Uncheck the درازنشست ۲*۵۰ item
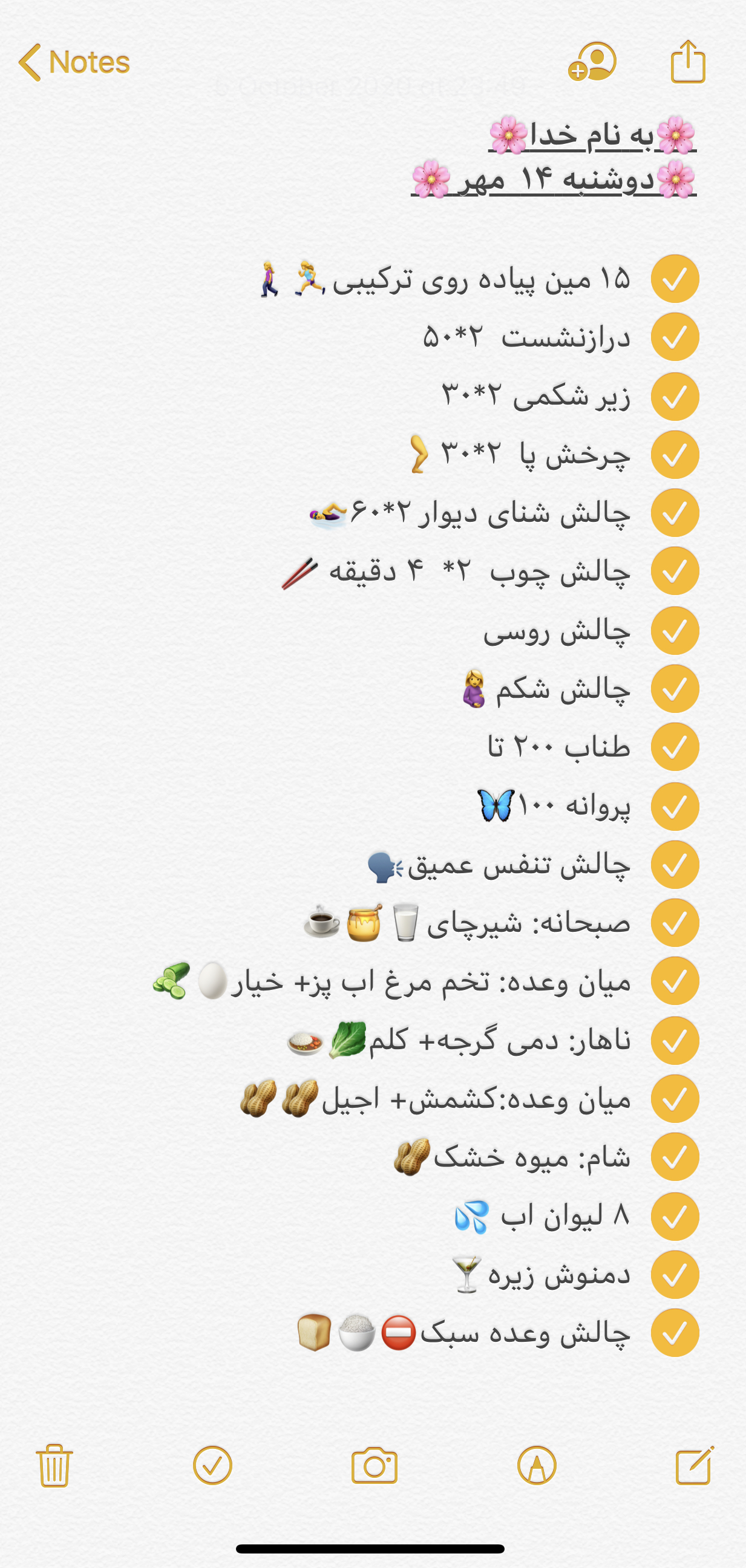 pyautogui.click(x=675, y=337)
